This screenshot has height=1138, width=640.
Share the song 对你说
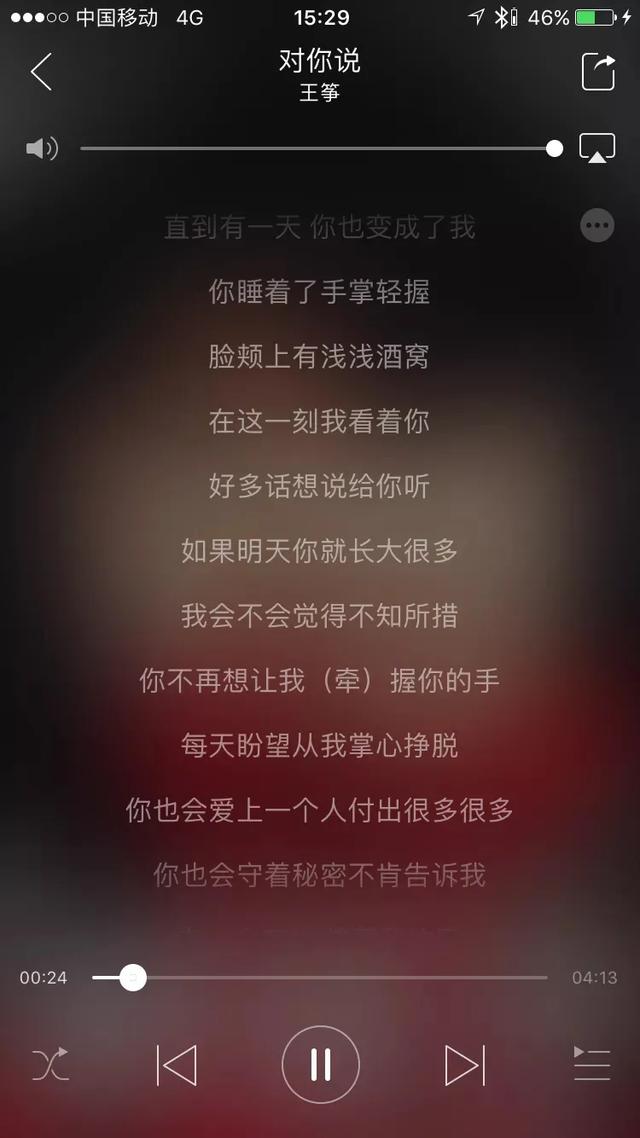click(x=598, y=72)
